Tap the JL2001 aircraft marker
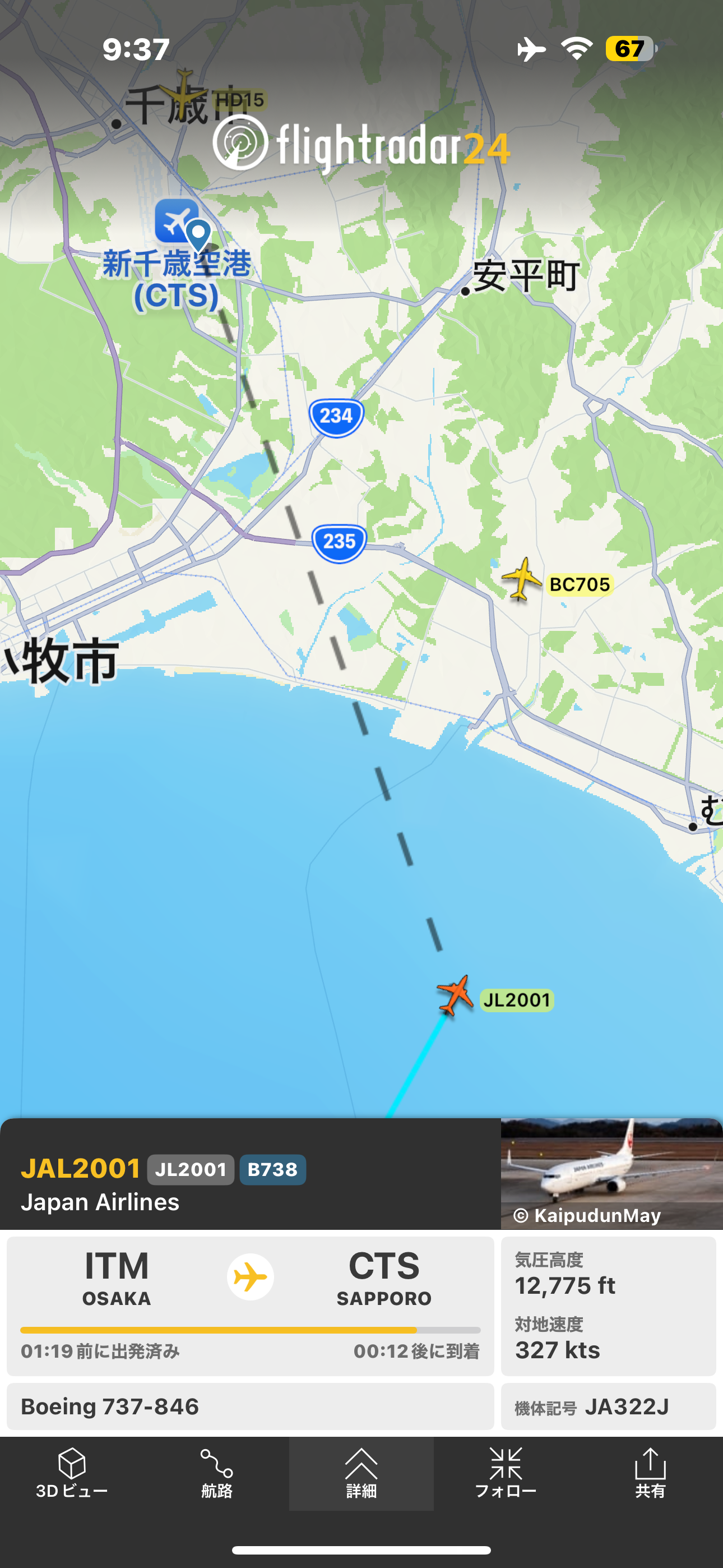 click(x=455, y=995)
